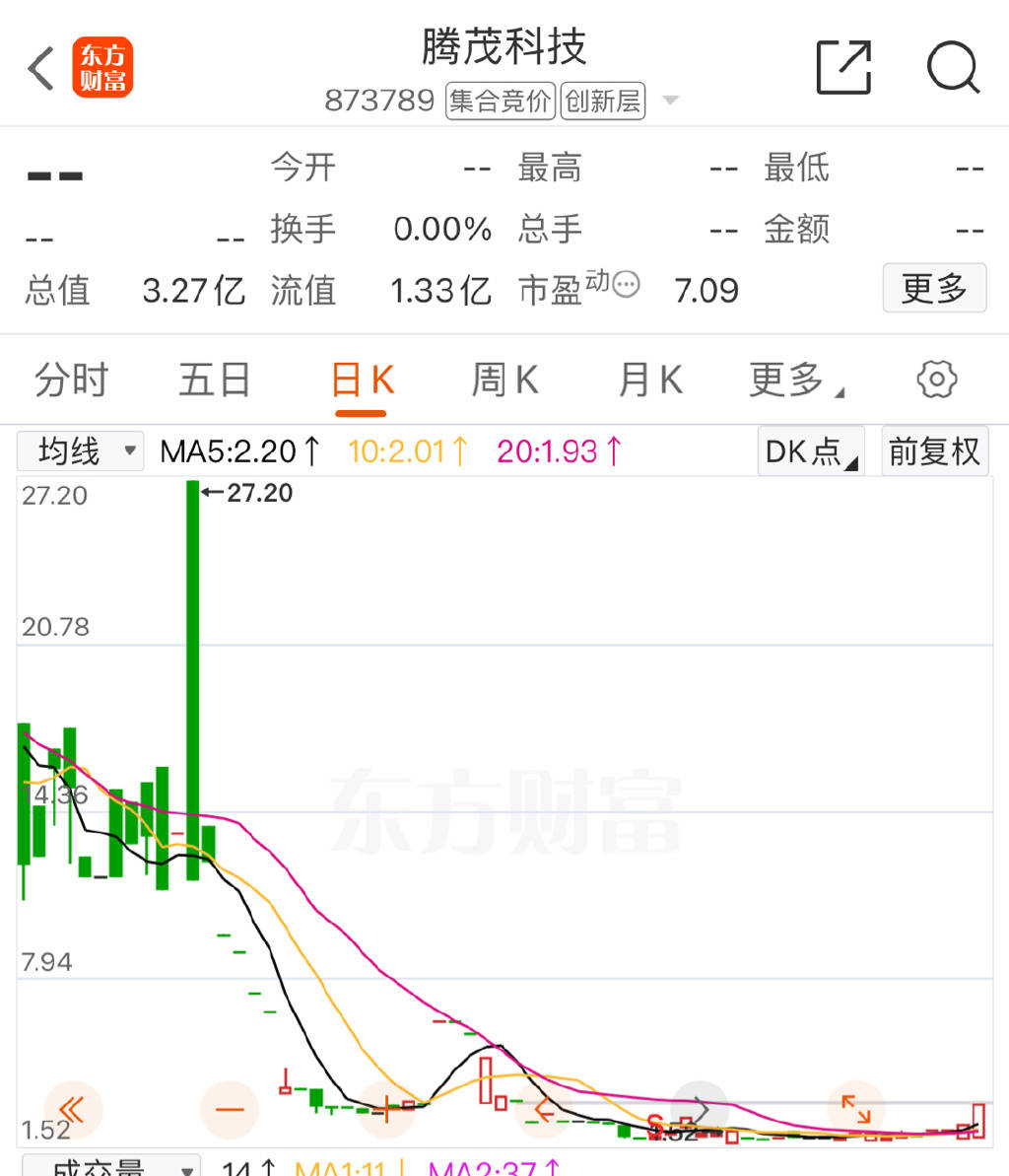
Task: Zoom out the chart with the minus icon
Action: [230, 1109]
